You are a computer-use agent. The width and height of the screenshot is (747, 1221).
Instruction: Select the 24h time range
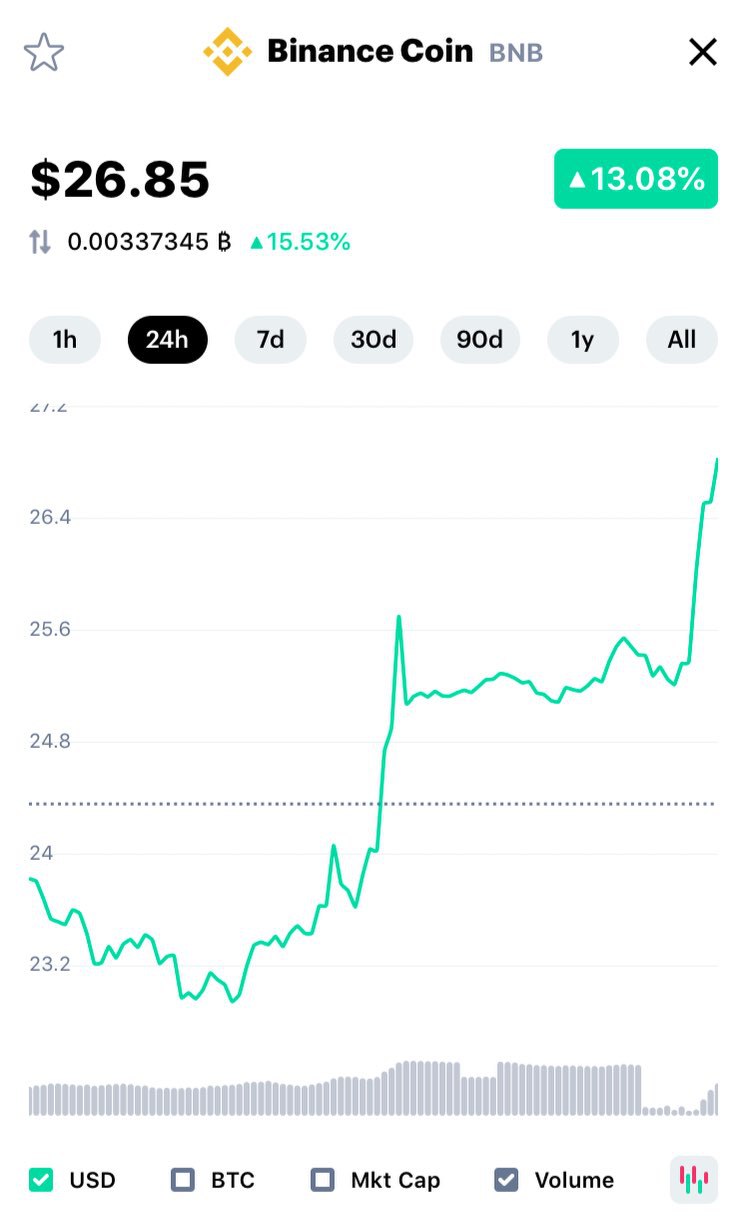[167, 340]
